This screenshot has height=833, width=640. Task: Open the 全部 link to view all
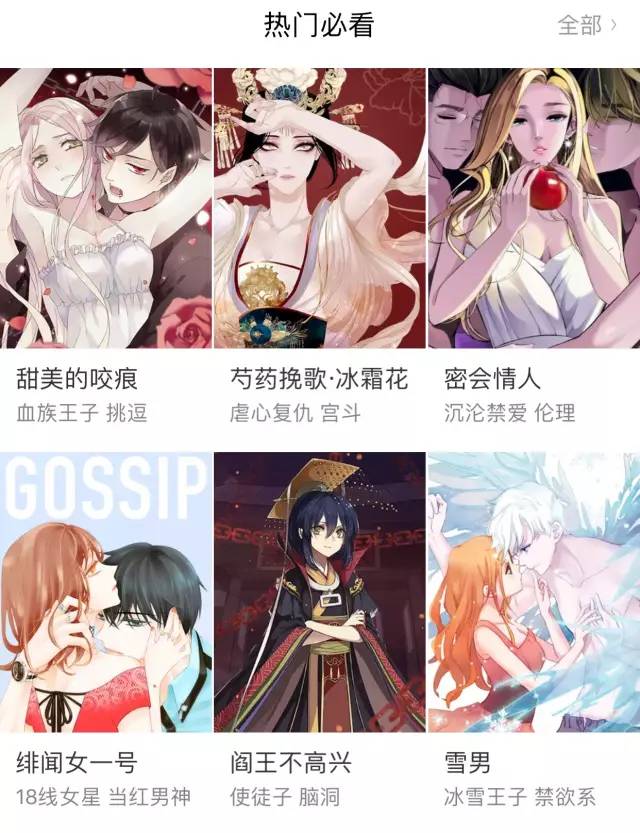pos(586,25)
